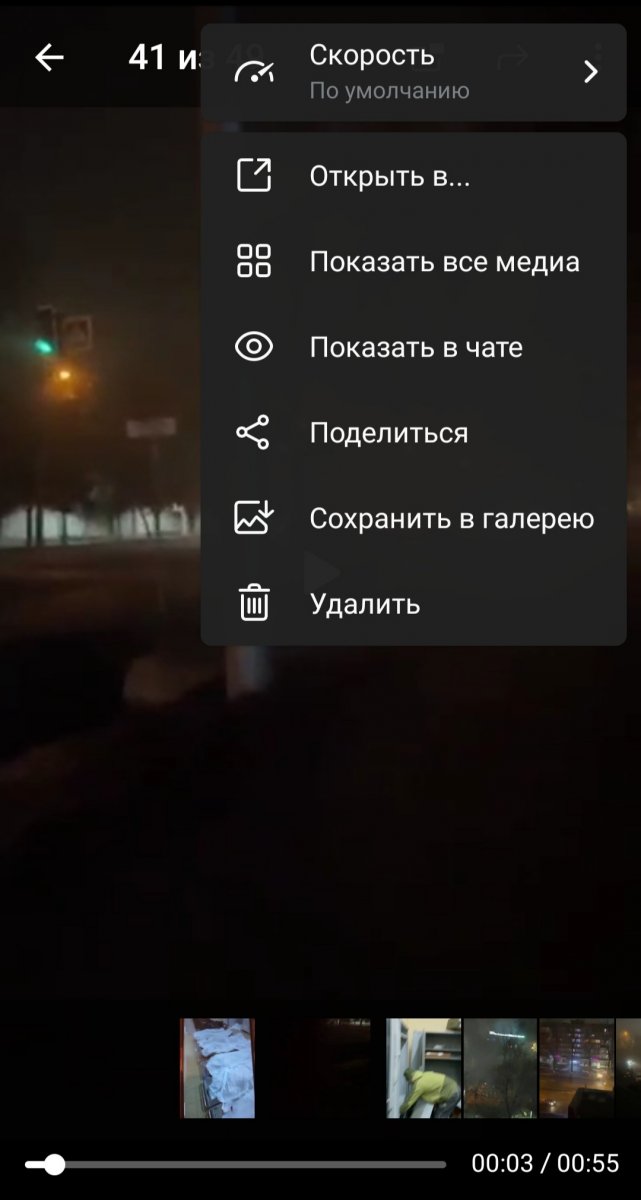Save video with Сохранить в галерею
The width and height of the screenshot is (641, 1200).
tap(414, 518)
